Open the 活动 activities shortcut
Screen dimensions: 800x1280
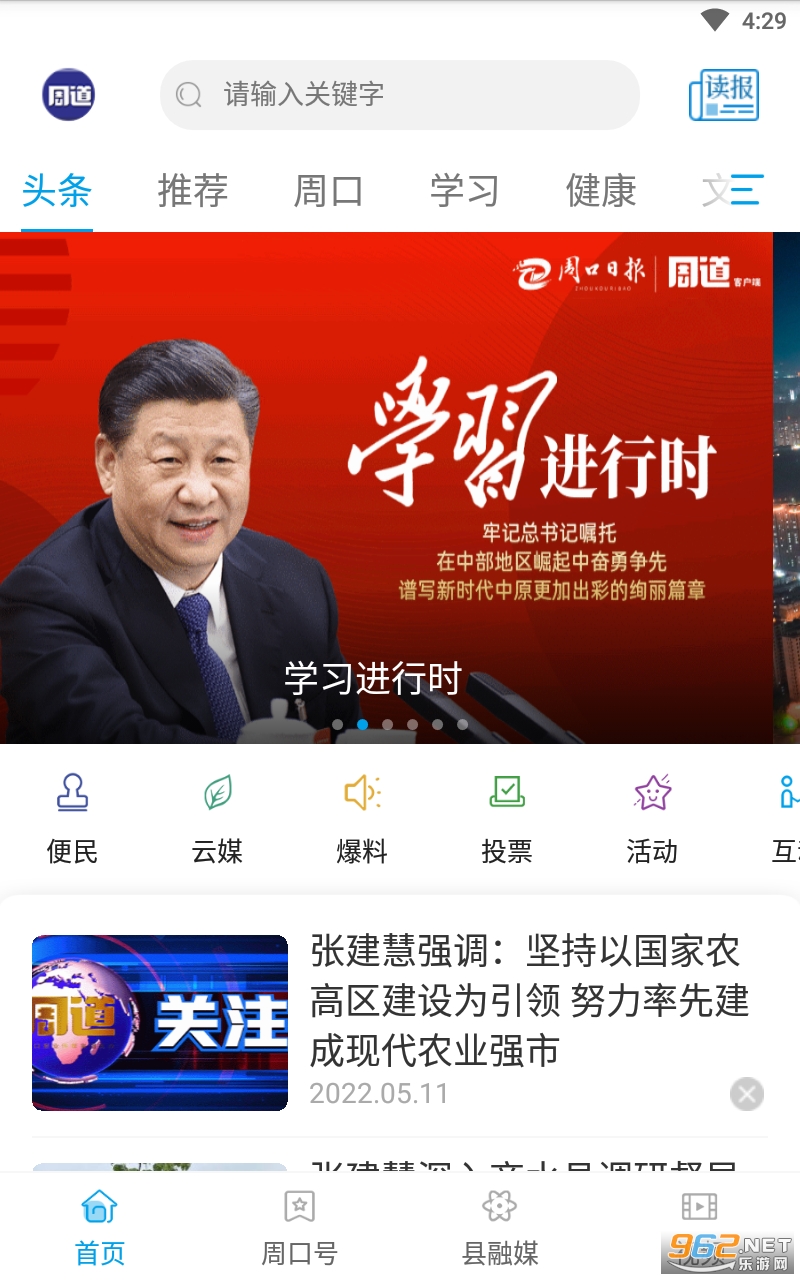tap(652, 819)
